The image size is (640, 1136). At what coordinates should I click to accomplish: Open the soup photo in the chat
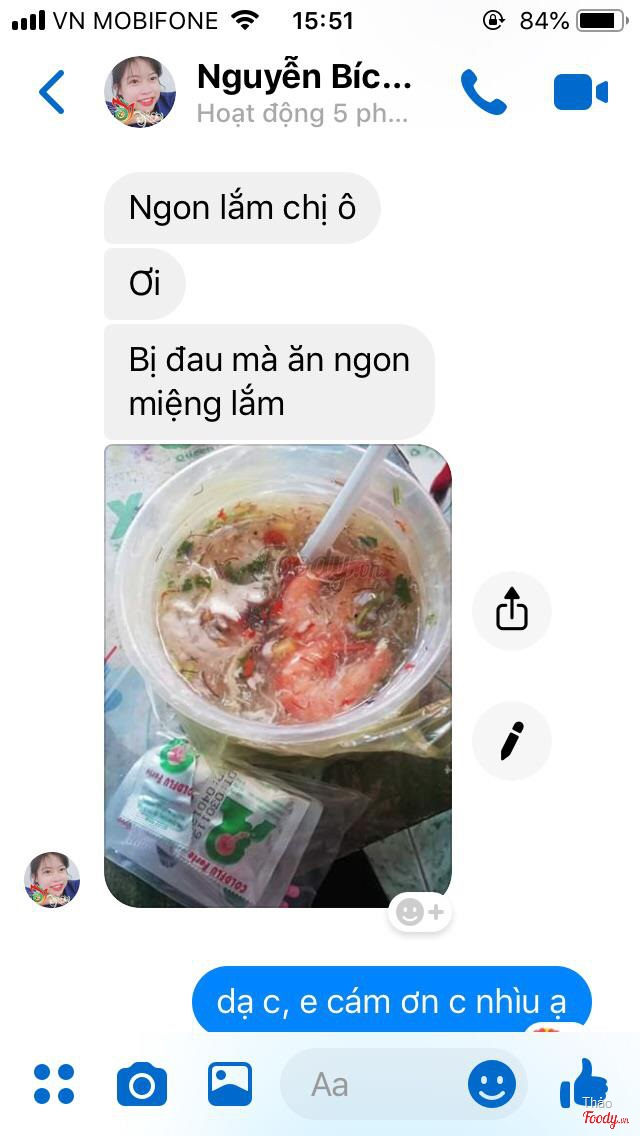click(277, 676)
